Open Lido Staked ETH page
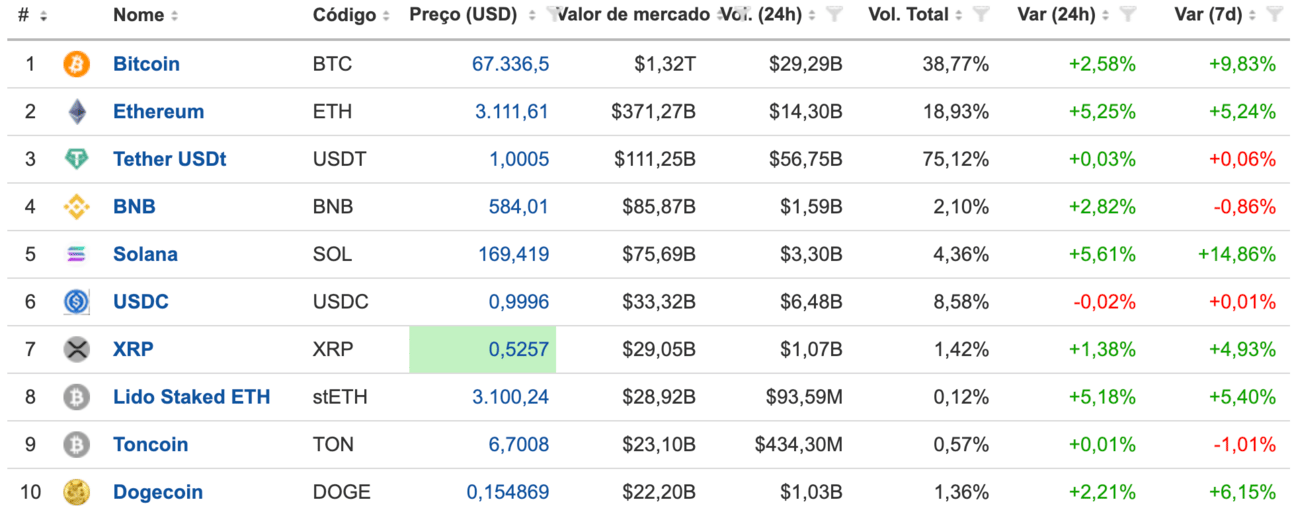This screenshot has width=1292, height=510. [191, 397]
